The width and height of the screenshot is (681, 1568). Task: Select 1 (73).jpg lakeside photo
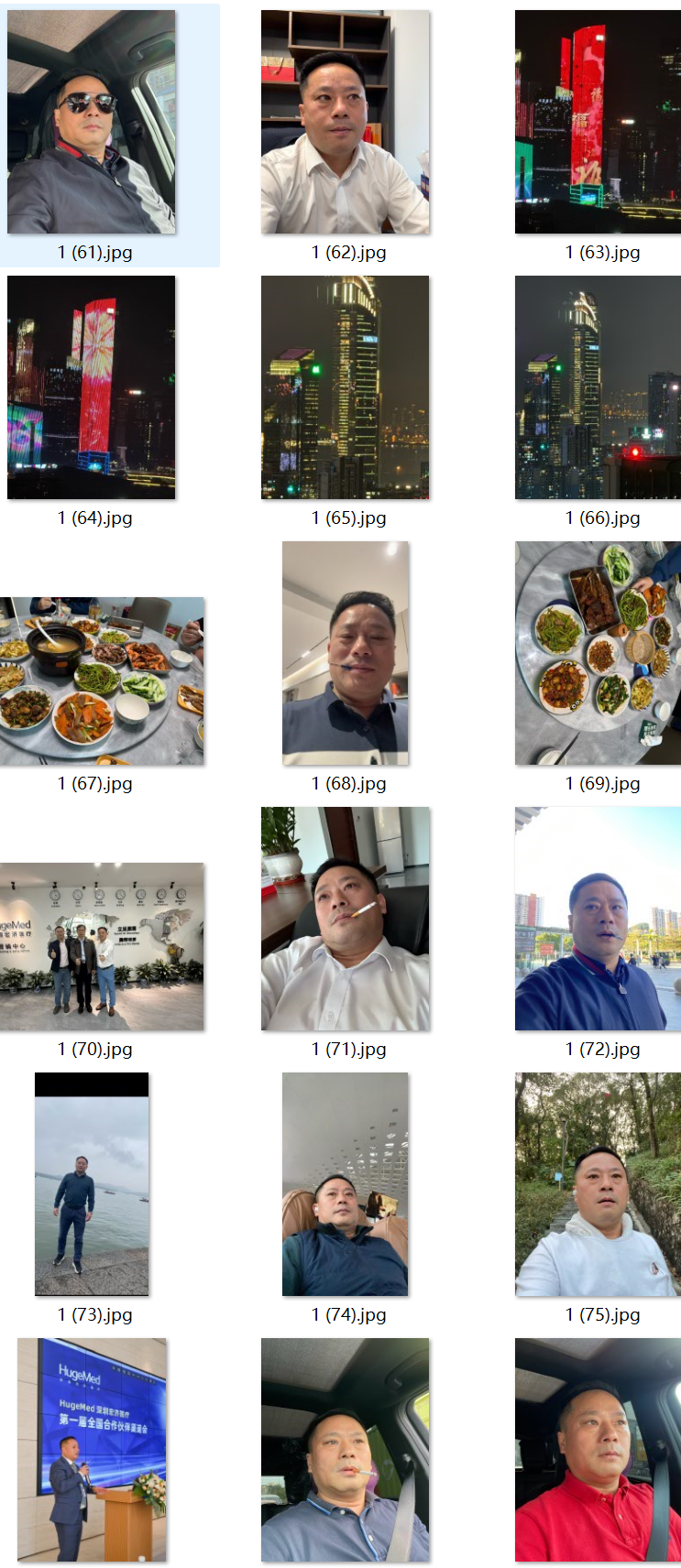click(x=92, y=1184)
